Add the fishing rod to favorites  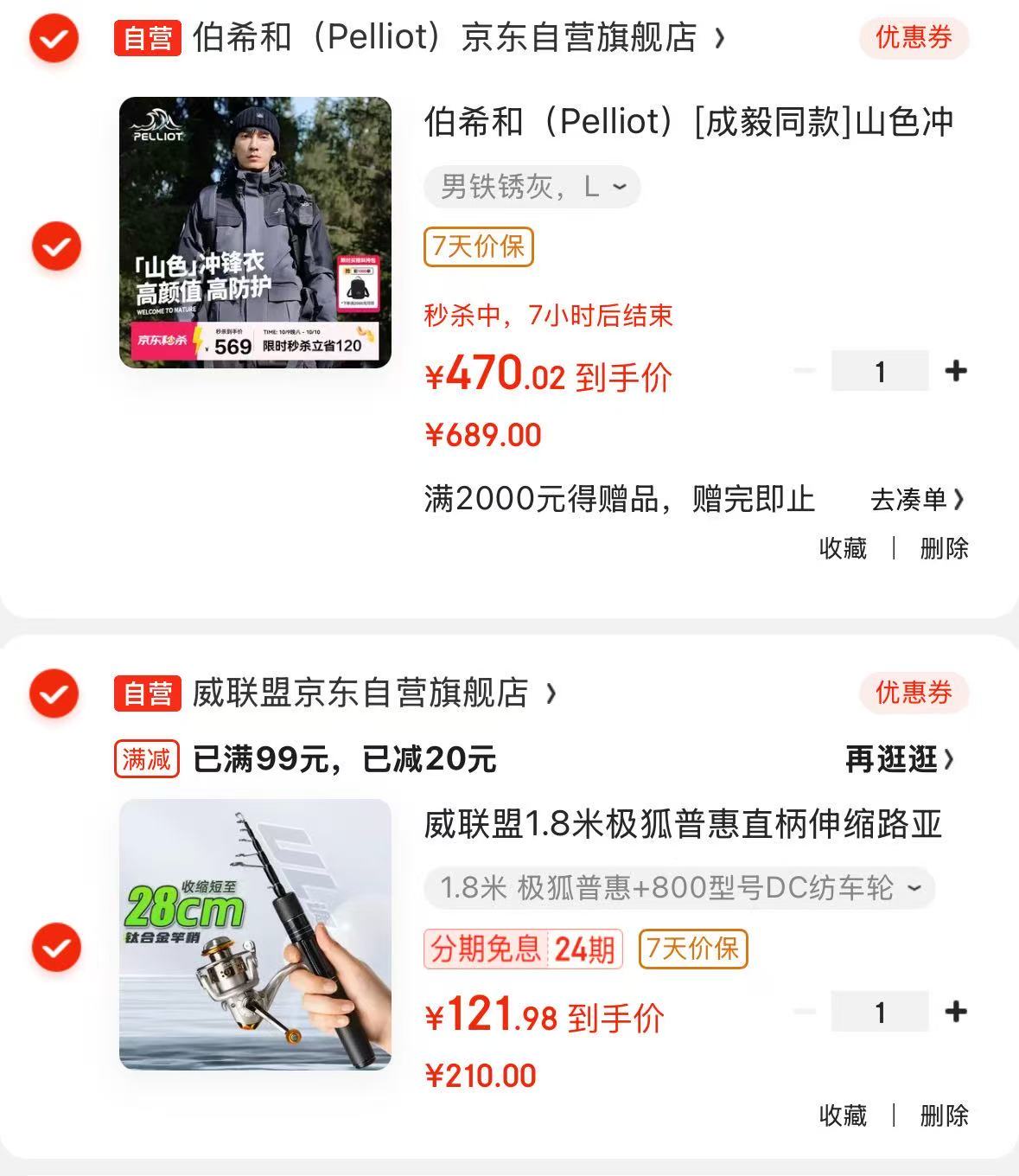point(842,1115)
